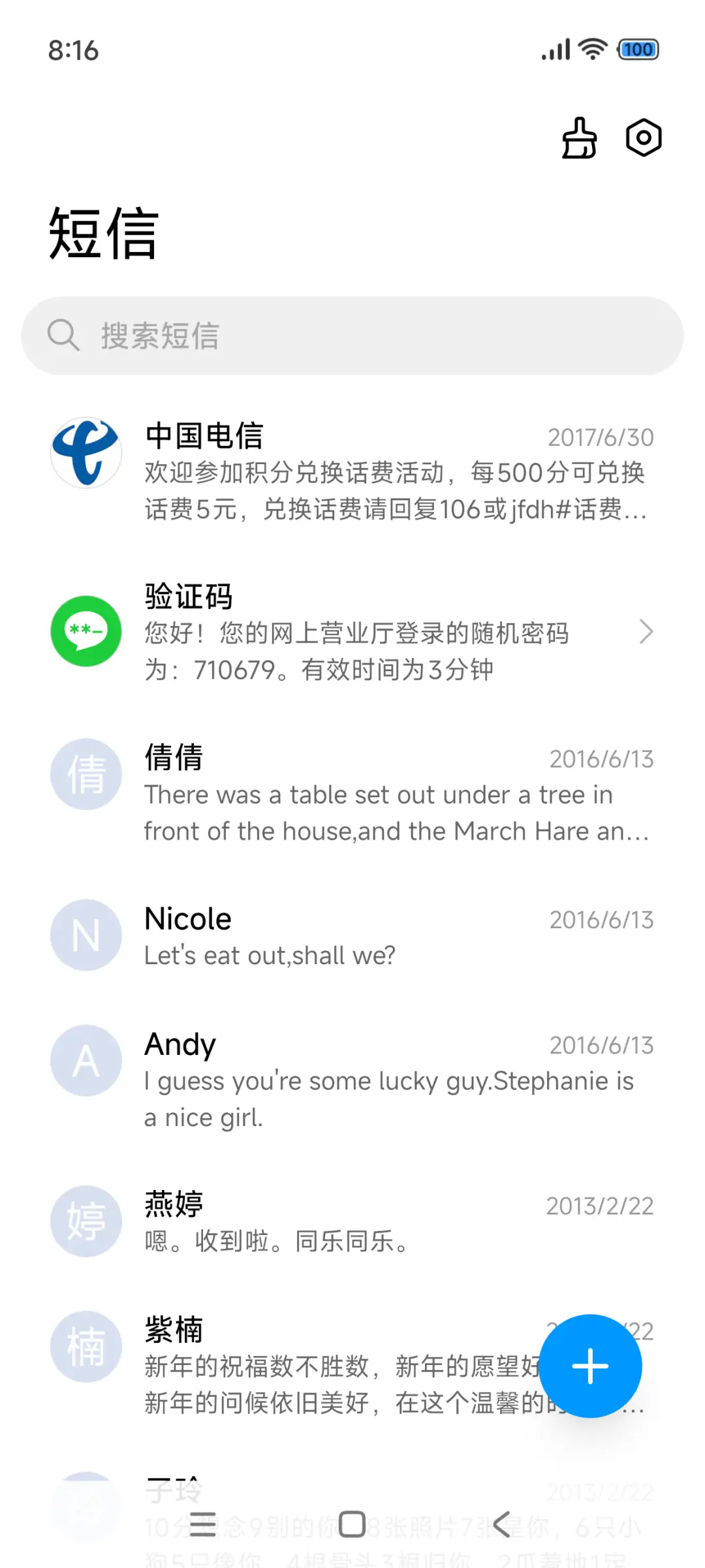
Task: Select Nicole's circular avatar
Action: (x=86, y=935)
